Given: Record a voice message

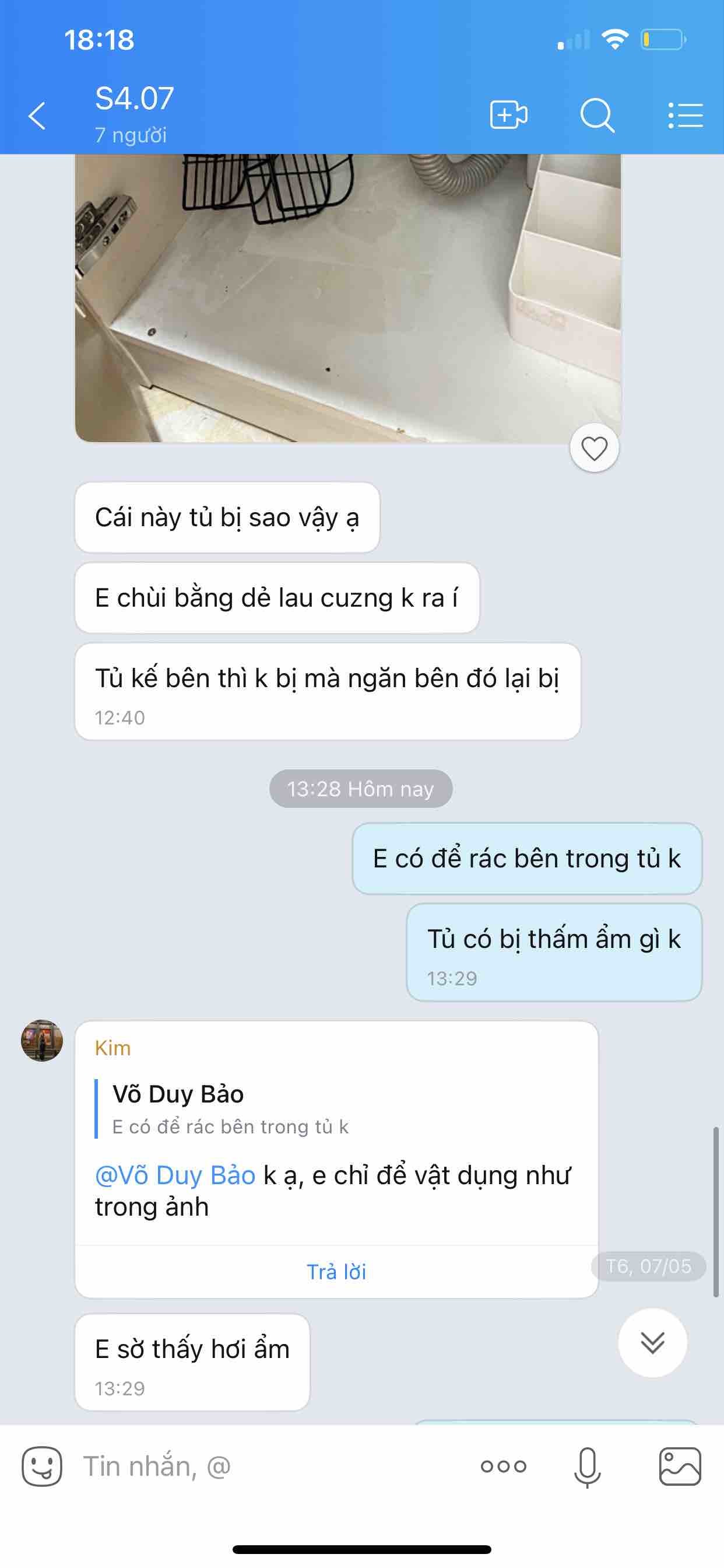Looking at the screenshot, I should click(x=587, y=1467).
